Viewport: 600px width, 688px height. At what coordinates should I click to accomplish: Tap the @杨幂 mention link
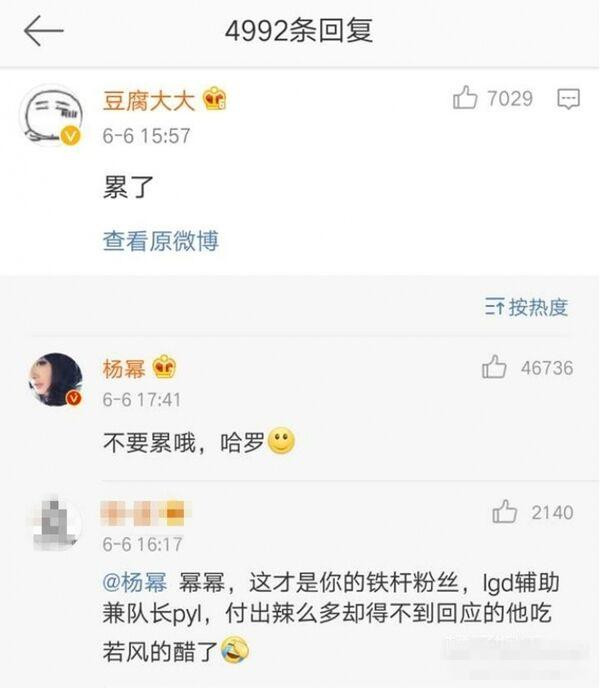point(134,580)
